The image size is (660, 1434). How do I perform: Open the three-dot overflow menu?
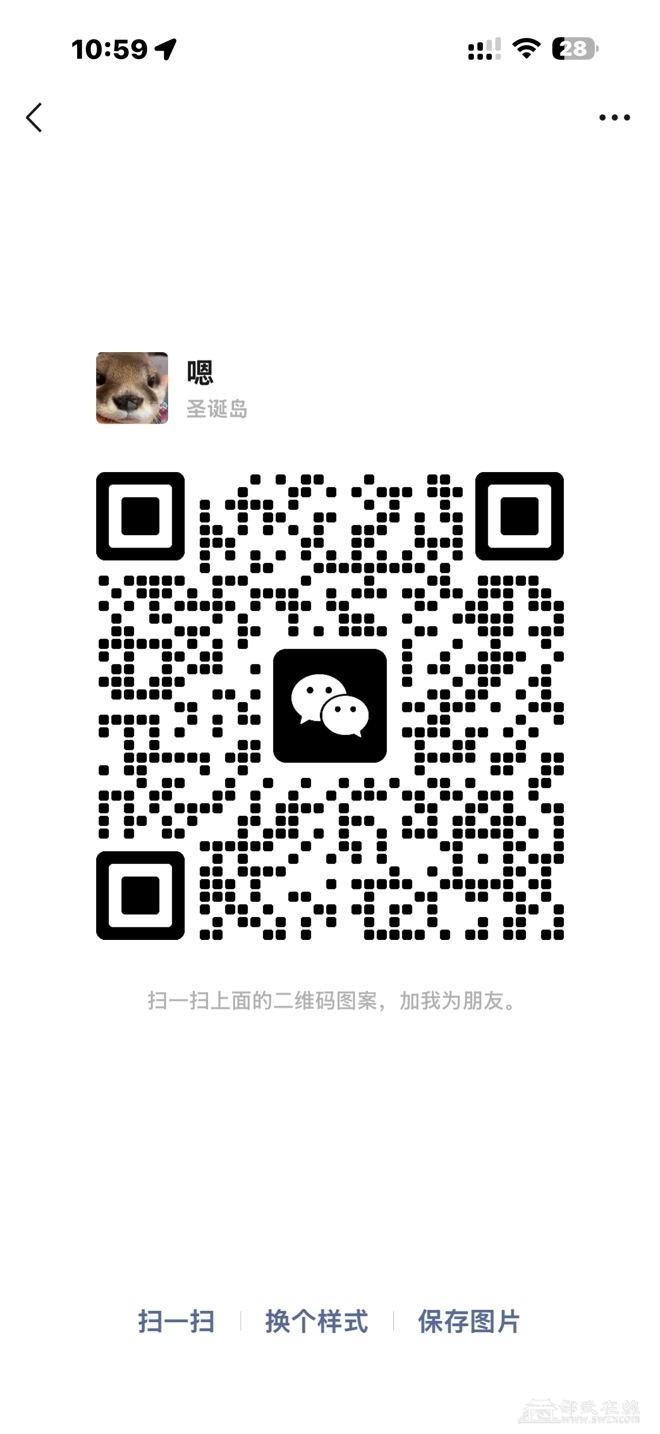pos(614,118)
